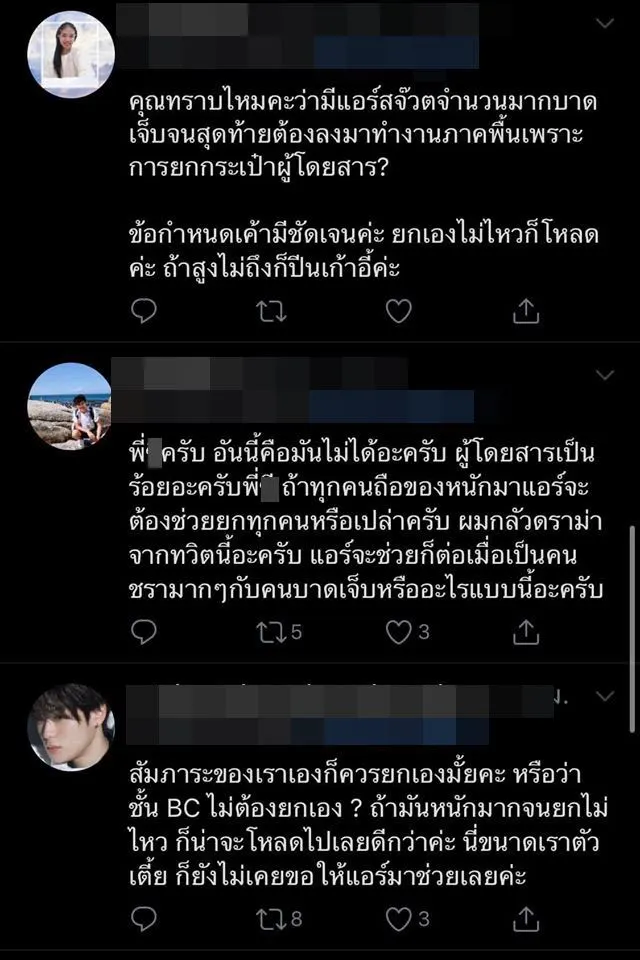Image resolution: width=640 pixels, height=960 pixels.
Task: View the profile with the beach photo avatar
Action: [70, 405]
